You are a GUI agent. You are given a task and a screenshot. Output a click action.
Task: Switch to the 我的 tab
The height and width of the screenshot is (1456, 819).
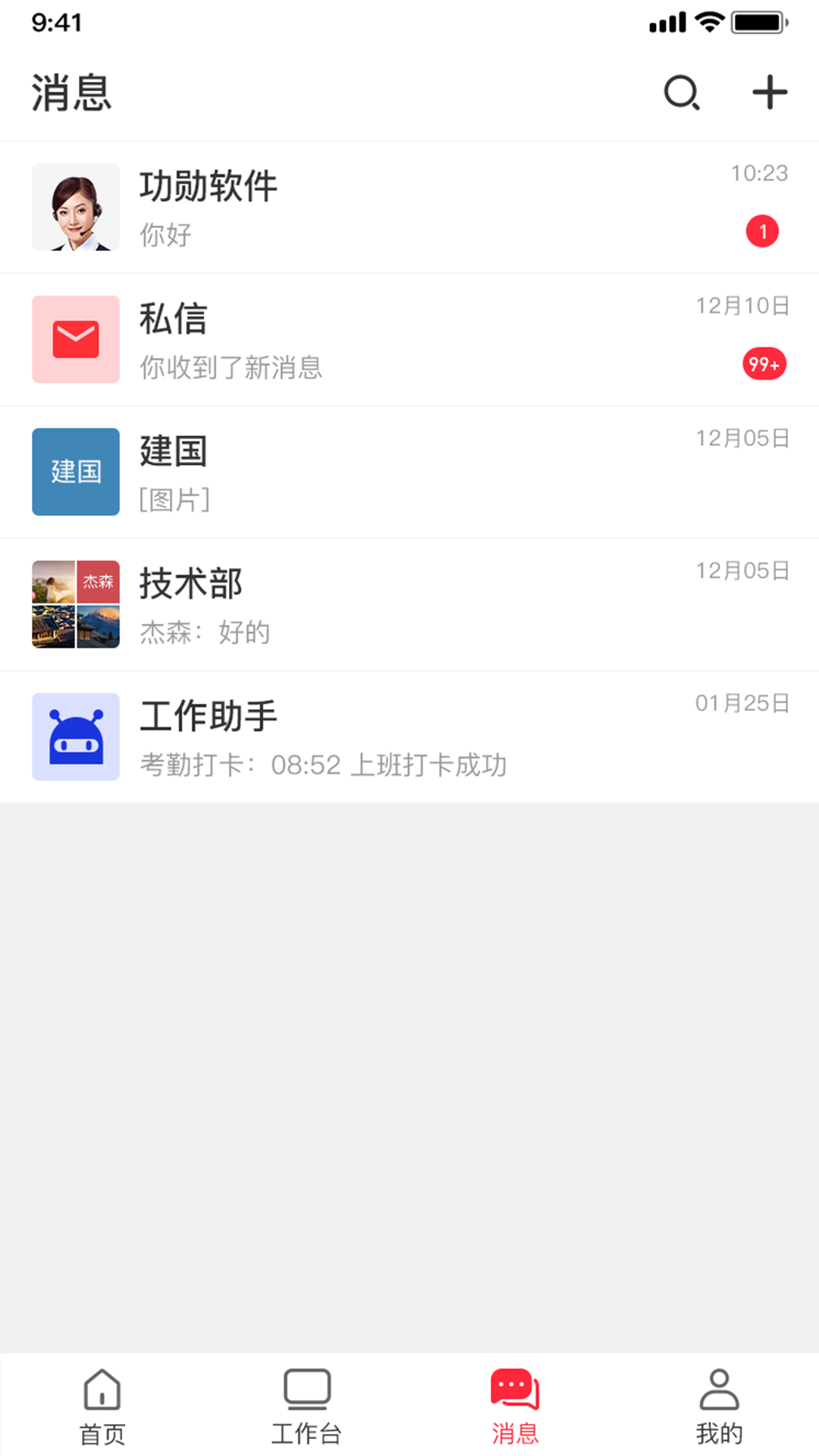[718, 1407]
